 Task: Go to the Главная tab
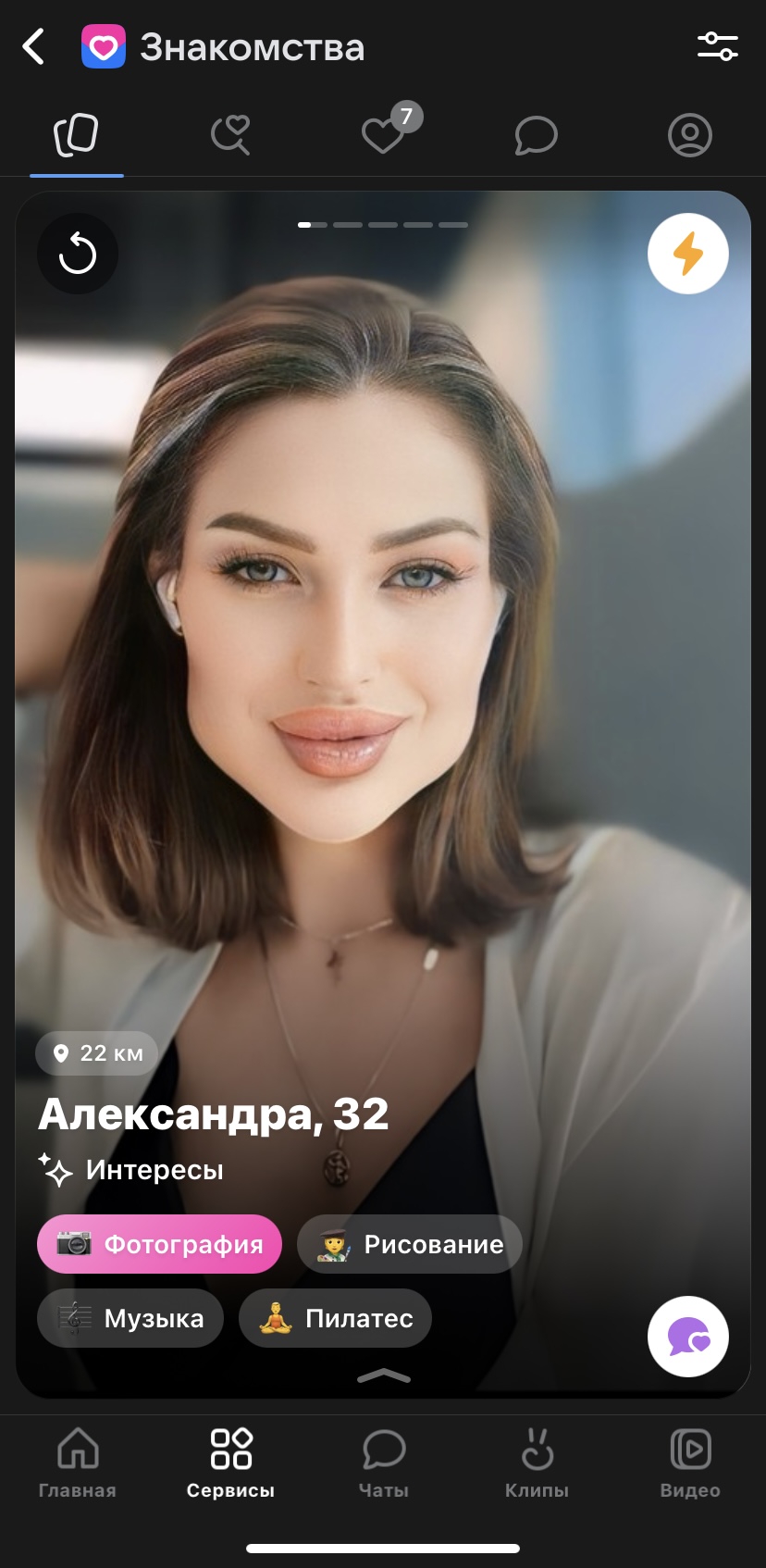[x=78, y=1463]
